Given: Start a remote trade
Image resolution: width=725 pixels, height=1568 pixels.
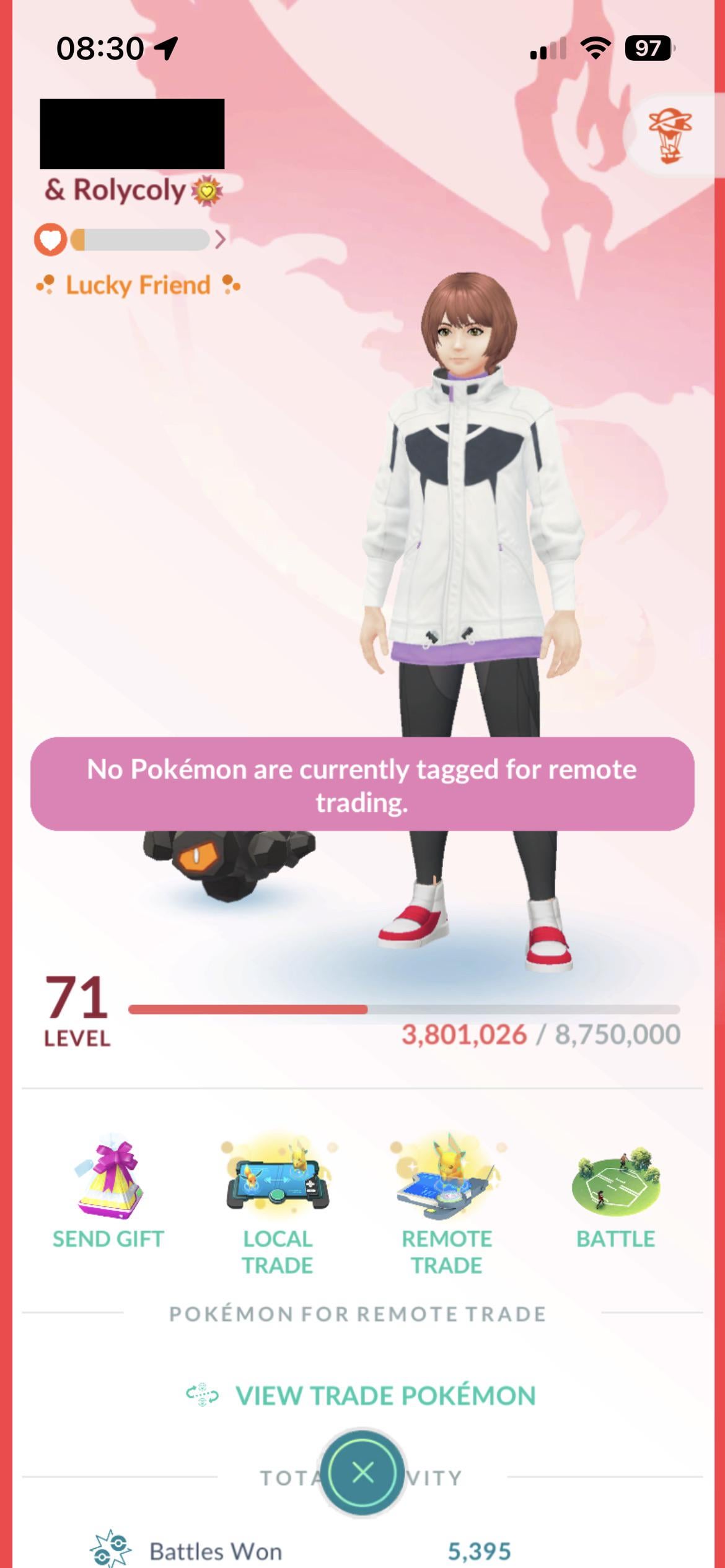Looking at the screenshot, I should click(x=447, y=1208).
